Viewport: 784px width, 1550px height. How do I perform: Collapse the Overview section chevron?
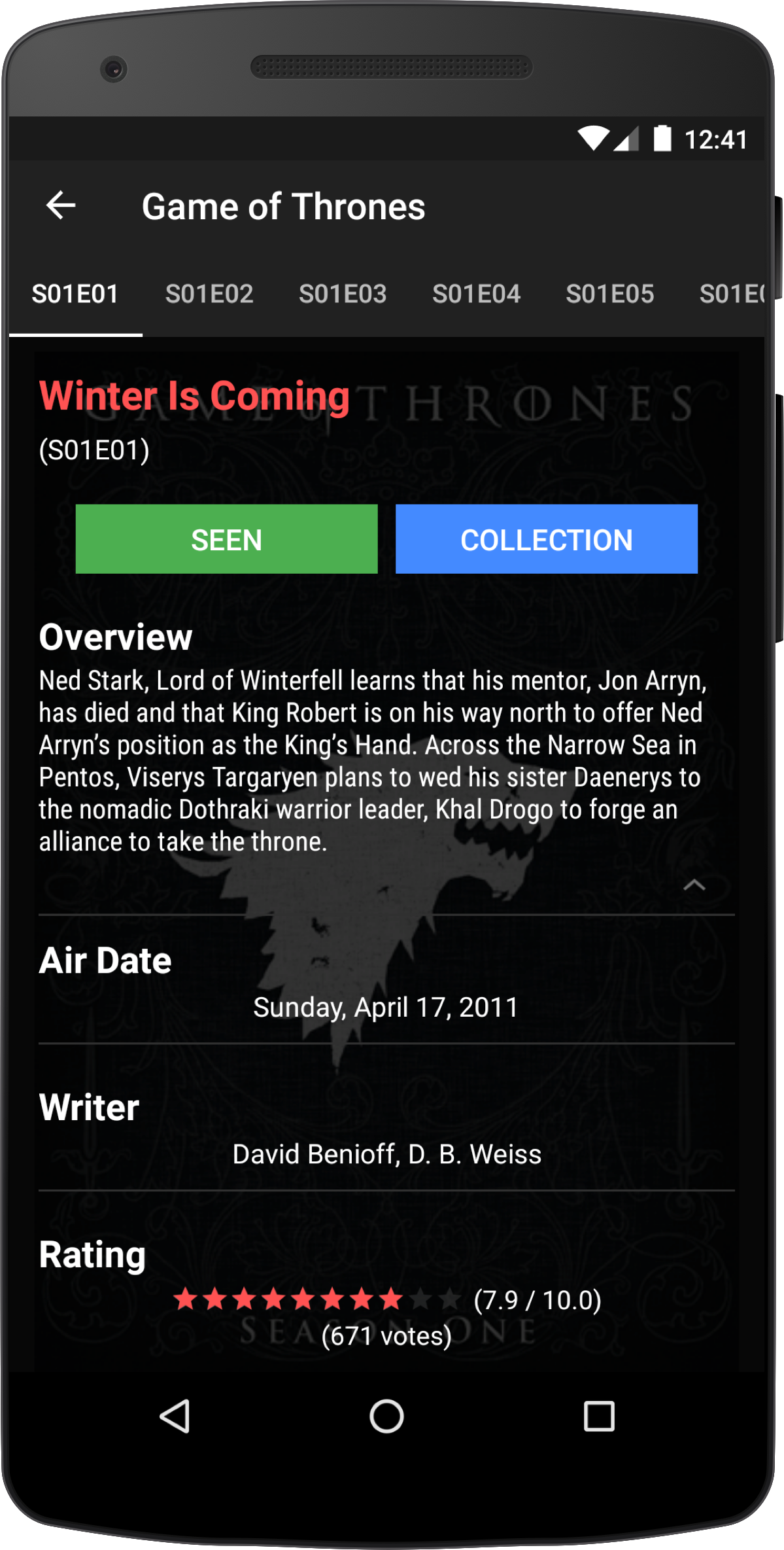pyautogui.click(x=694, y=885)
